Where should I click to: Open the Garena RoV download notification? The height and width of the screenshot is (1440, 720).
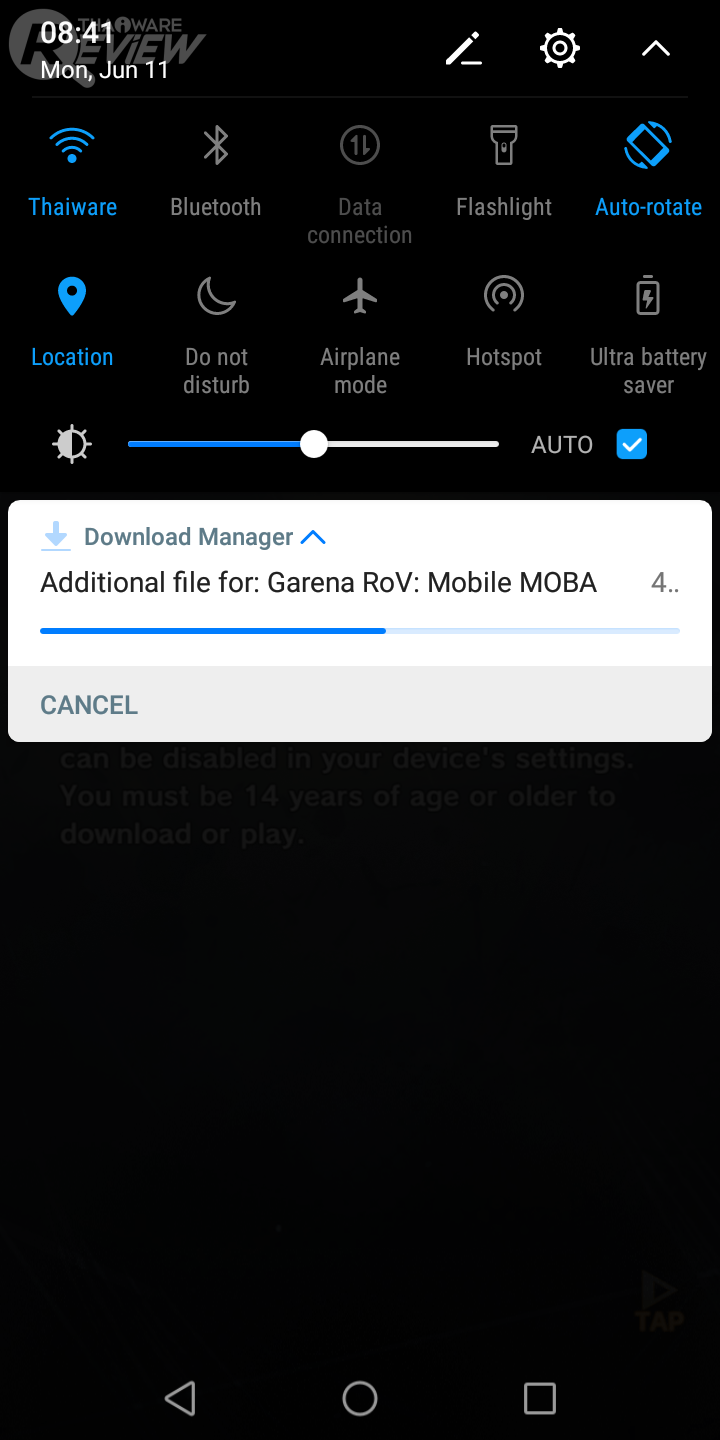318,583
